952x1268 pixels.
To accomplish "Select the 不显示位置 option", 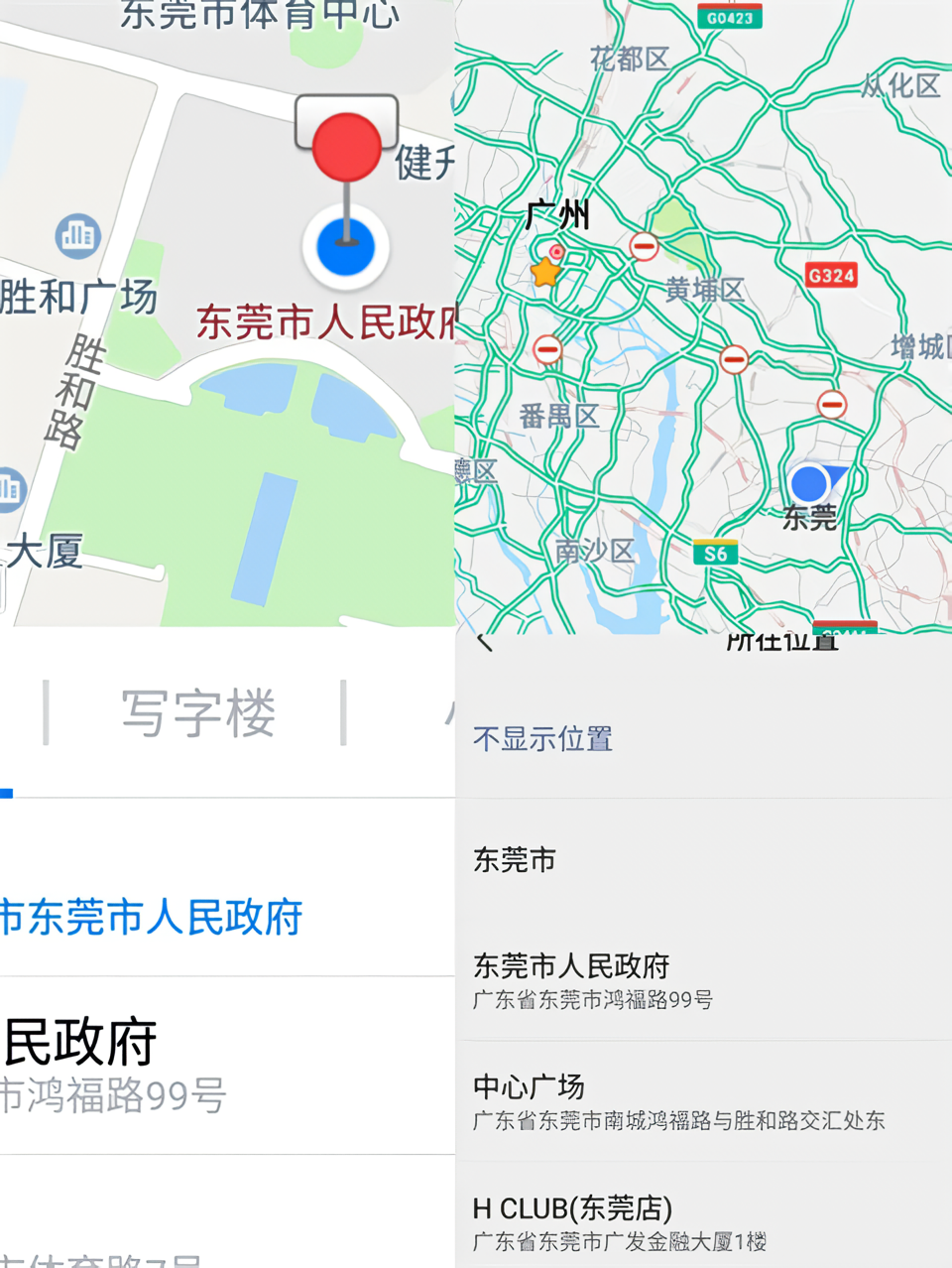I will coord(543,738).
